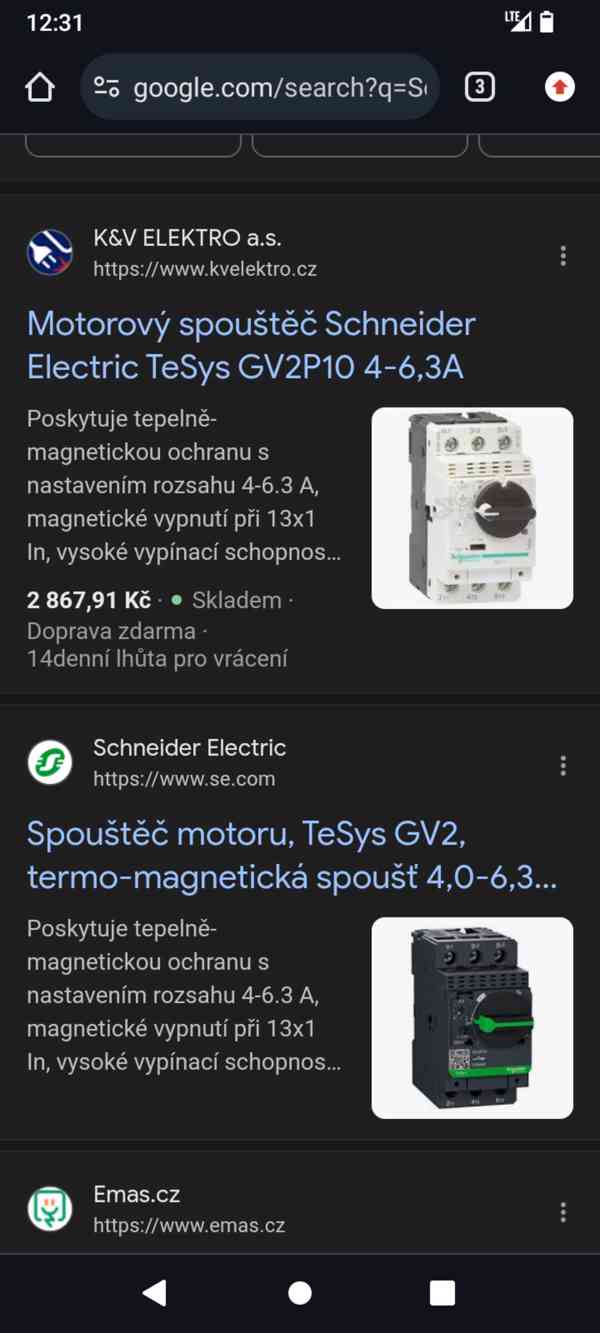This screenshot has height=1333, width=600.
Task: Show recent apps from navigation bar
Action: click(442, 1293)
